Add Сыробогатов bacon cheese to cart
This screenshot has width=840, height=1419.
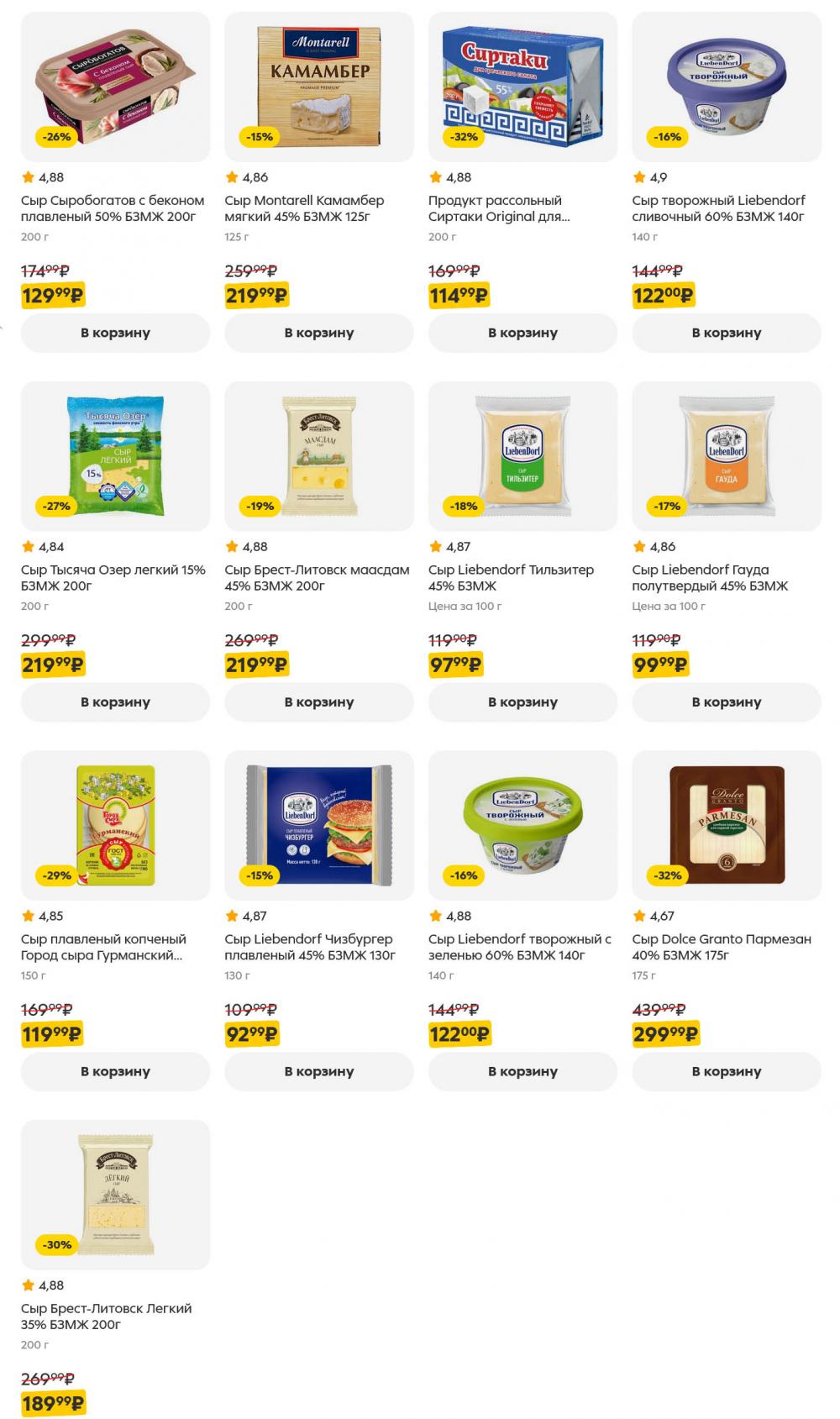tap(115, 333)
